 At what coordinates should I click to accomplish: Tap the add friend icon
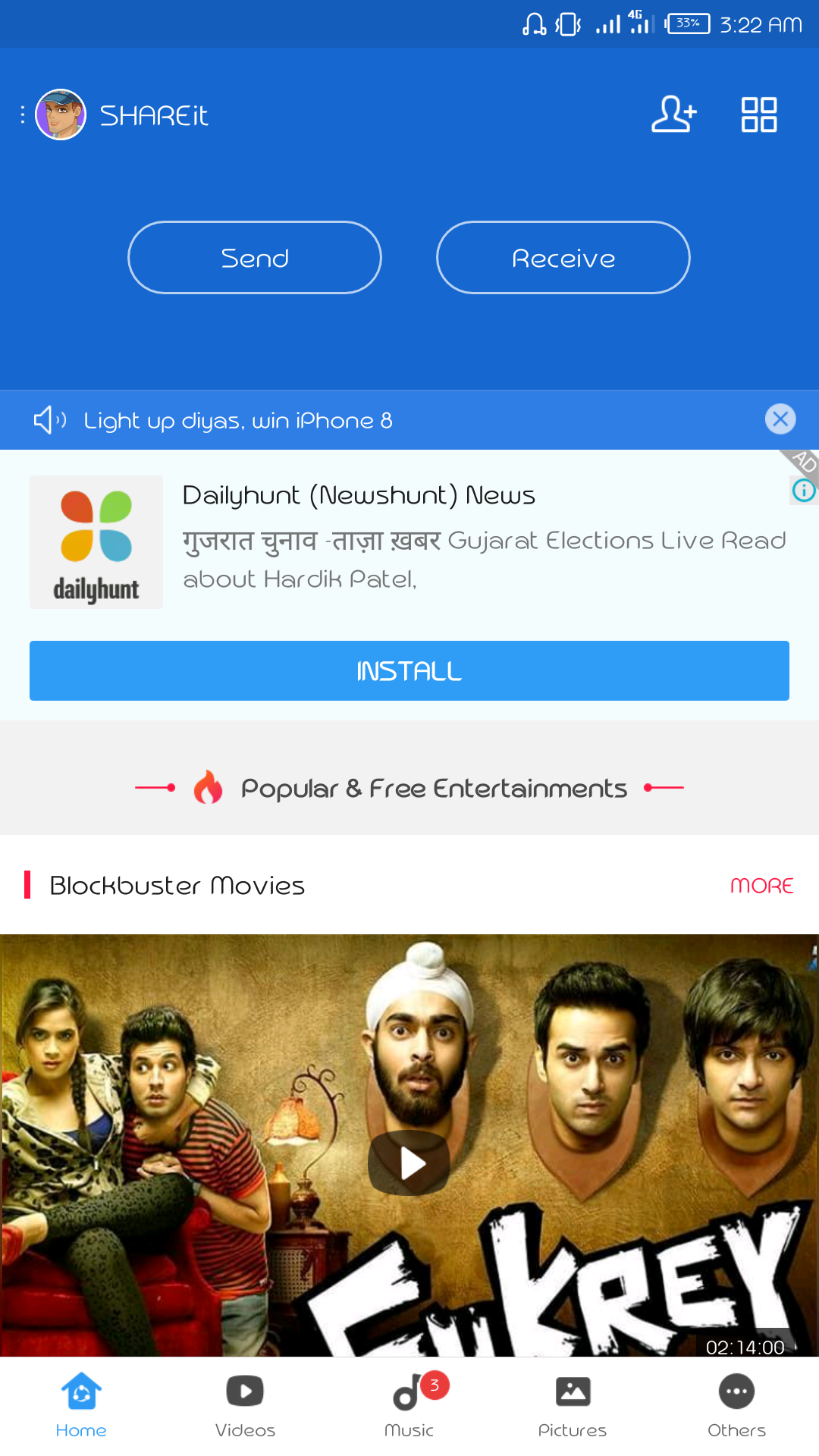point(673,115)
